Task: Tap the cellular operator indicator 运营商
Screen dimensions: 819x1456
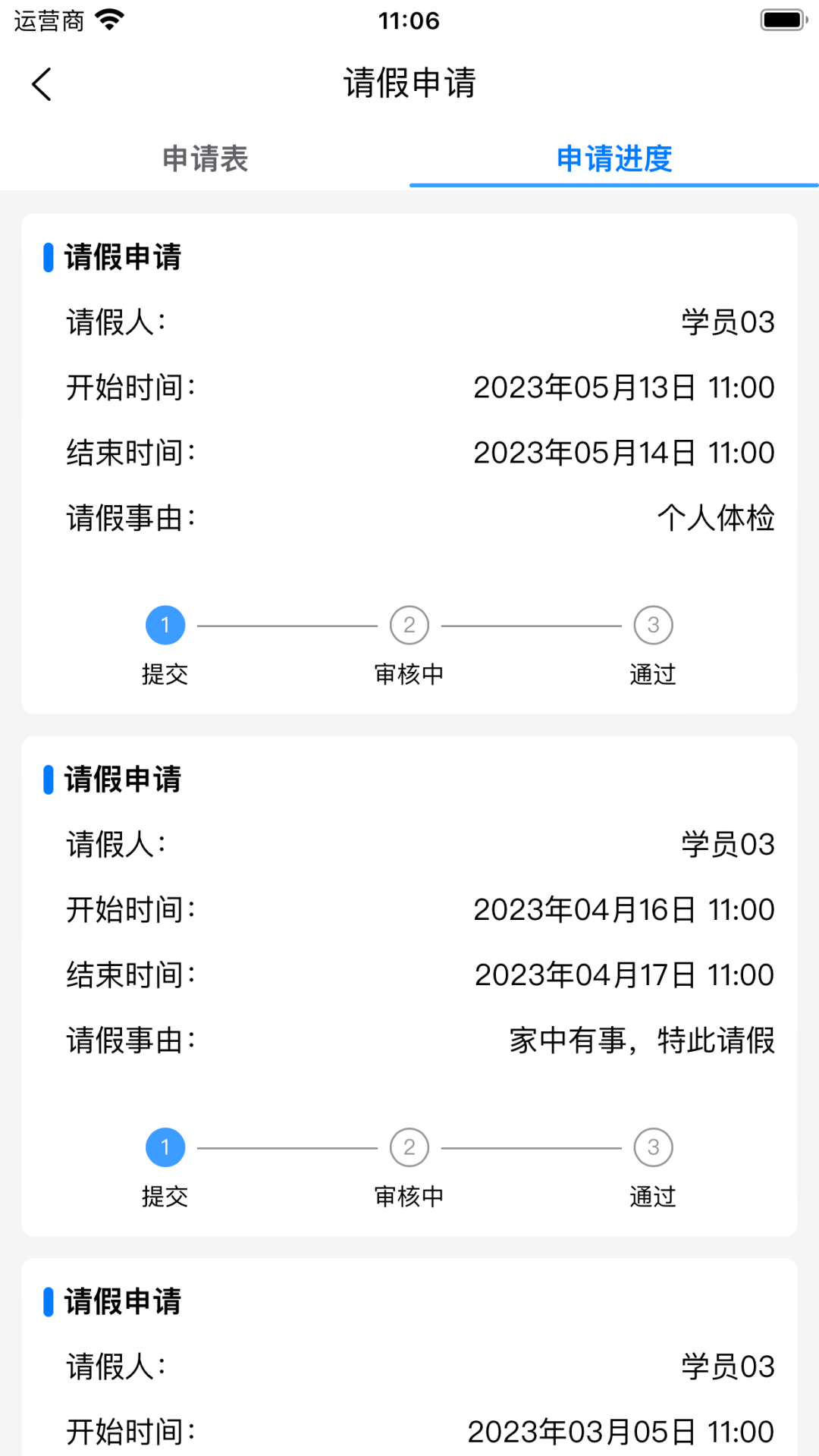Action: [49, 20]
